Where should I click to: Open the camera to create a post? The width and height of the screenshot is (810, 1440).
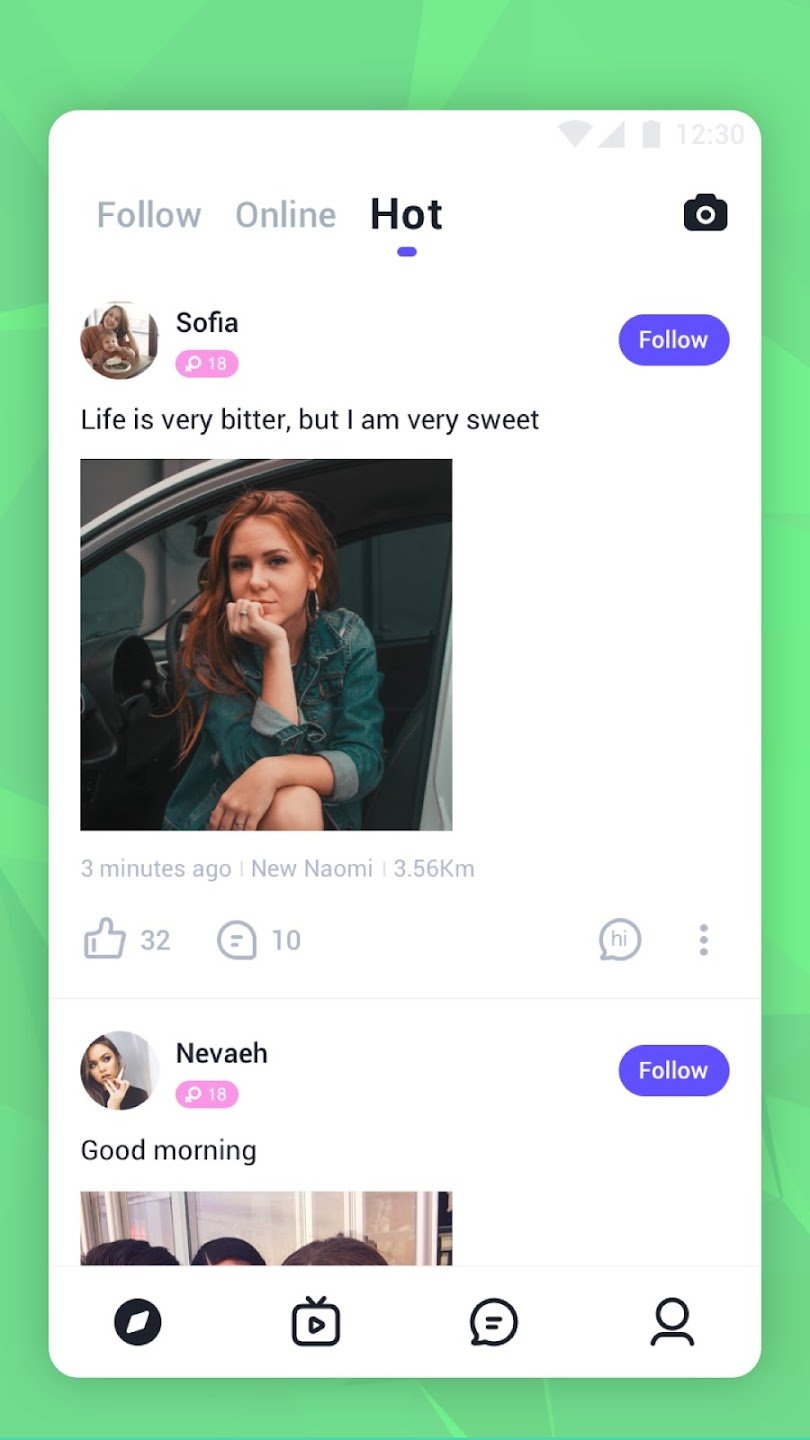[705, 213]
